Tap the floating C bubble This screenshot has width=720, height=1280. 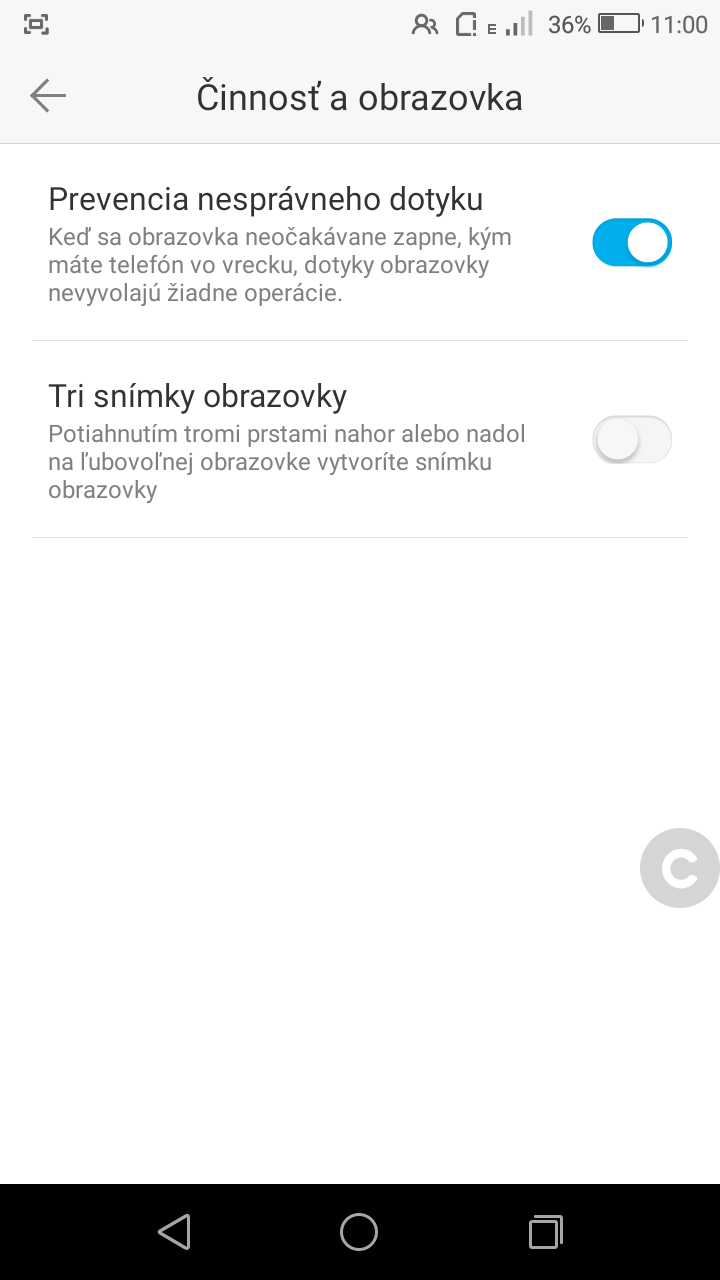click(x=680, y=868)
